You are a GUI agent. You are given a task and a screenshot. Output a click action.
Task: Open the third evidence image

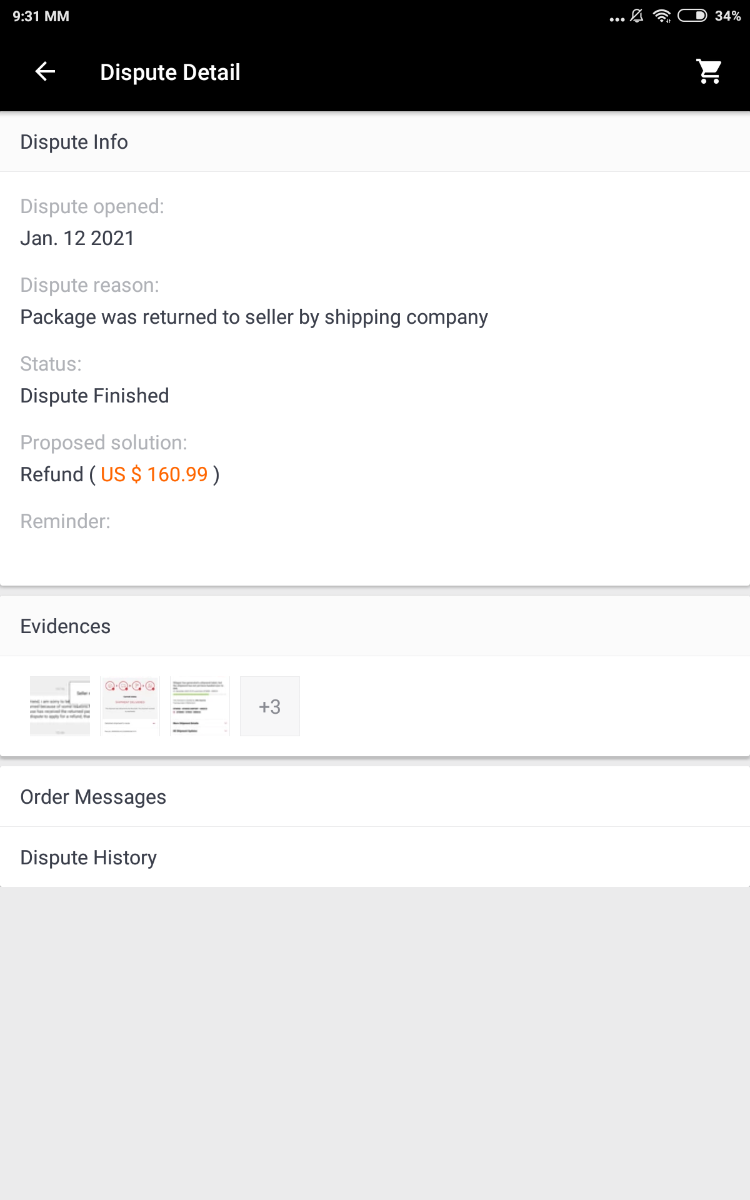tap(200, 706)
